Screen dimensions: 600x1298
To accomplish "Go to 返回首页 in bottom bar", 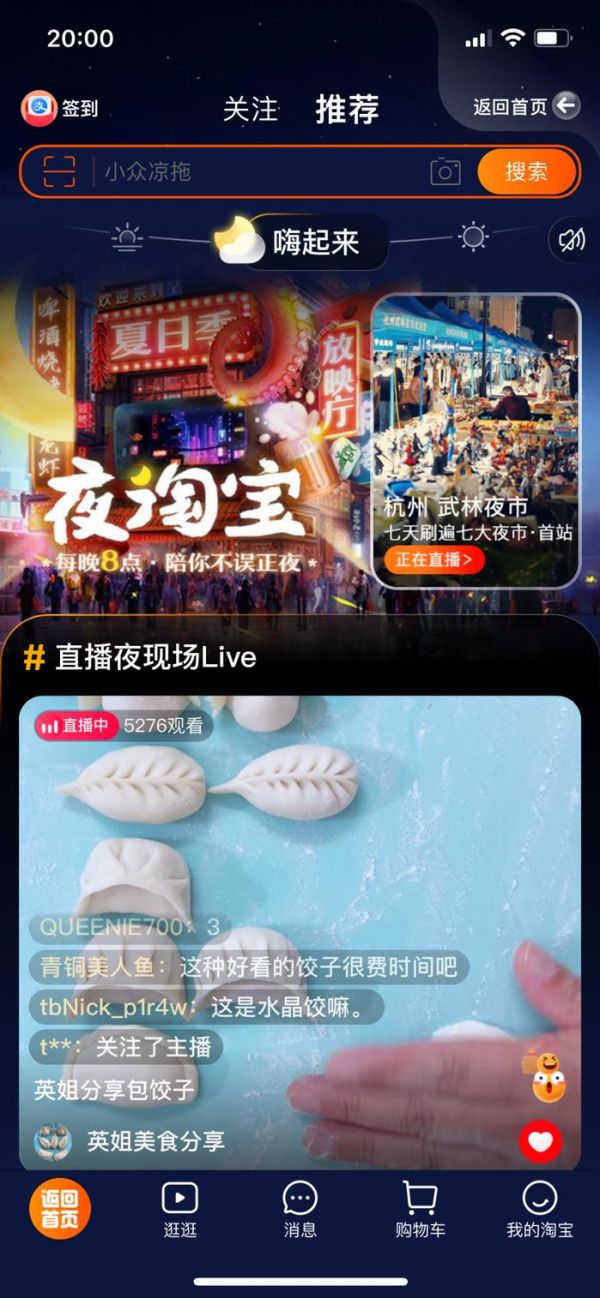I will tap(59, 1208).
